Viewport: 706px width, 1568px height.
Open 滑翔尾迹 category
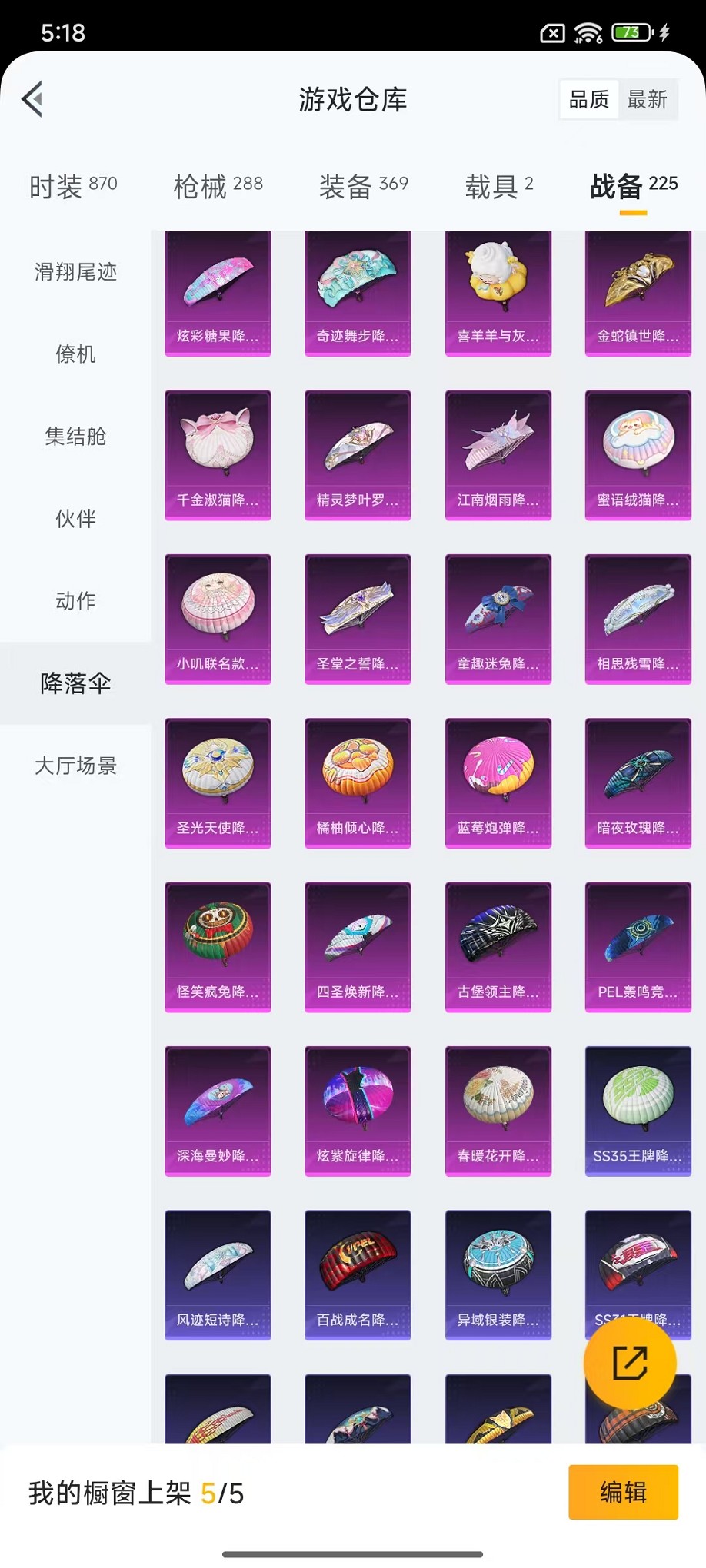[75, 272]
